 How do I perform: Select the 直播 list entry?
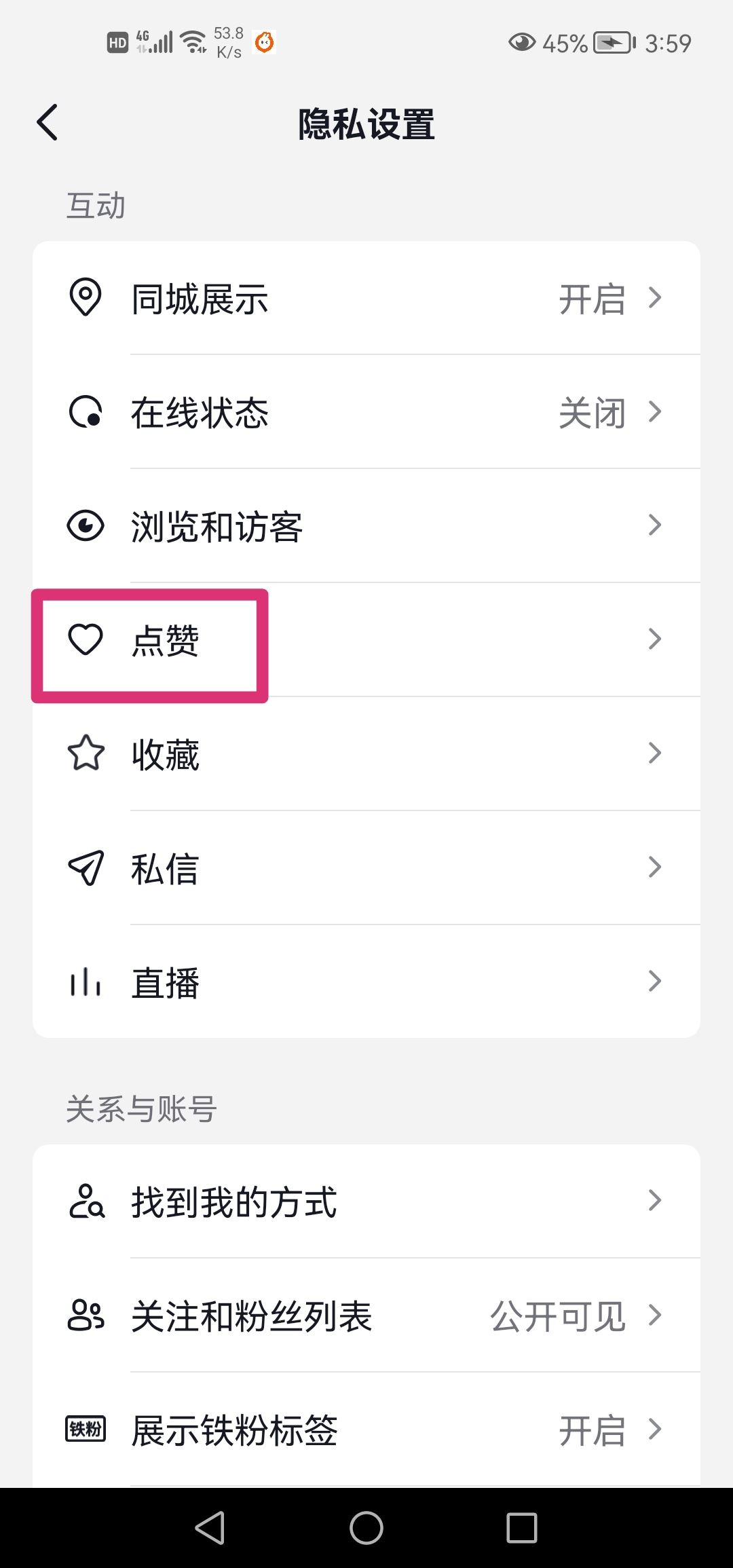click(366, 980)
